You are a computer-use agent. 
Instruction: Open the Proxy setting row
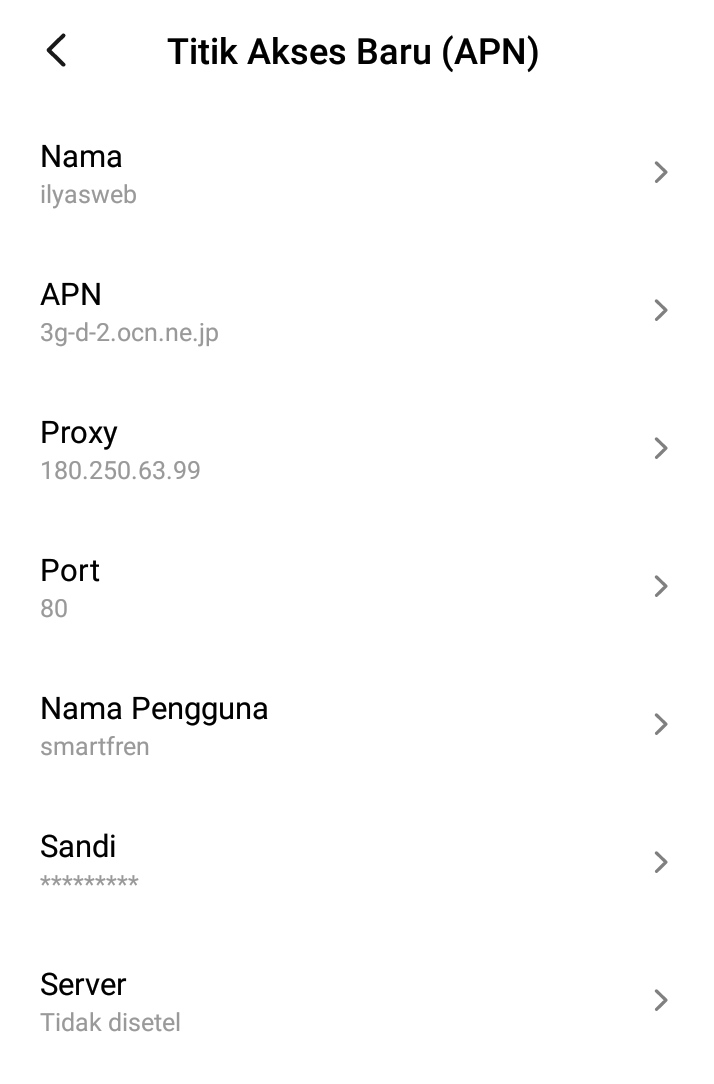[x=355, y=449]
